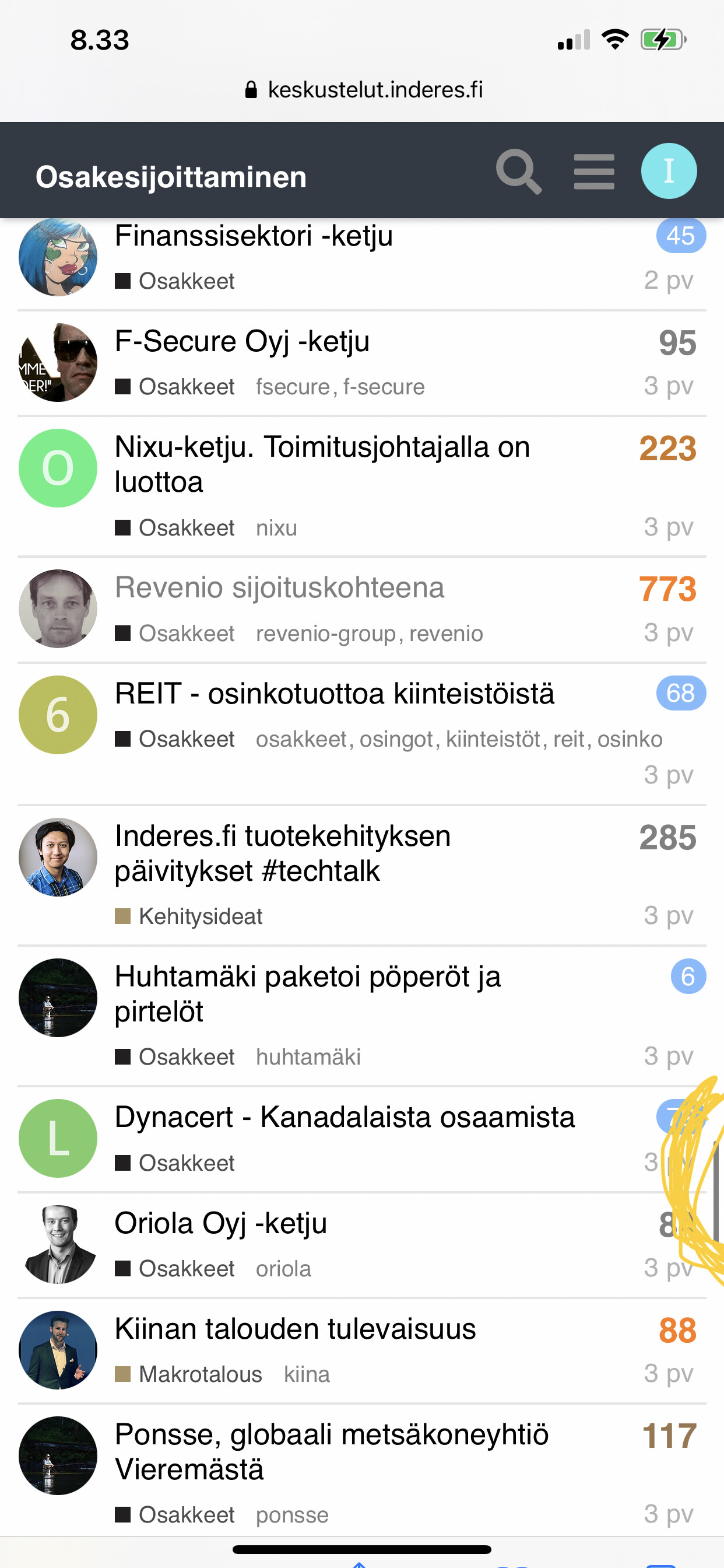
Task: Open the Oriola Oyj -ketju topic
Action: 221,1223
